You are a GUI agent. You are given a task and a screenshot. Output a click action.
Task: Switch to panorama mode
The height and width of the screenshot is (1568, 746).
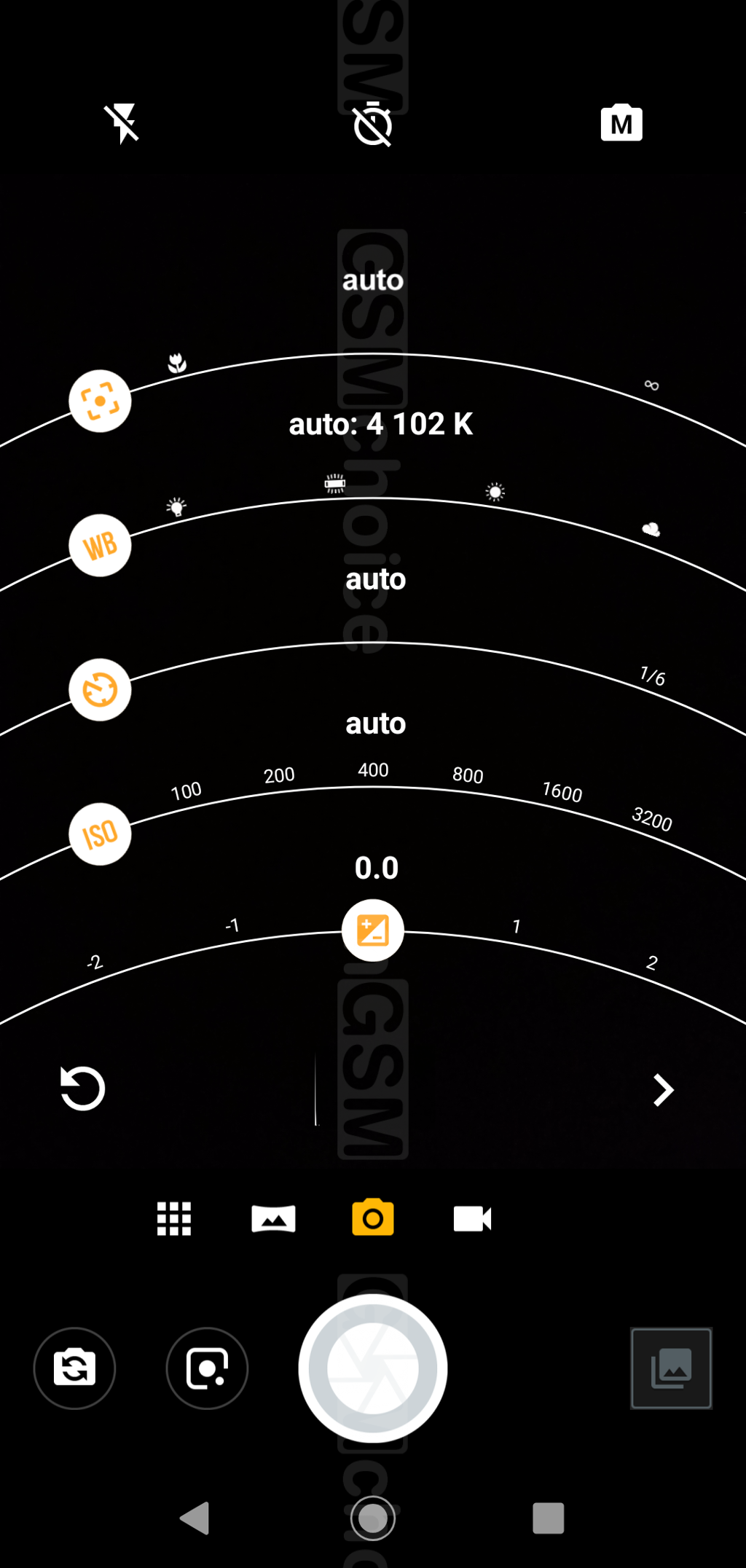click(x=273, y=1218)
